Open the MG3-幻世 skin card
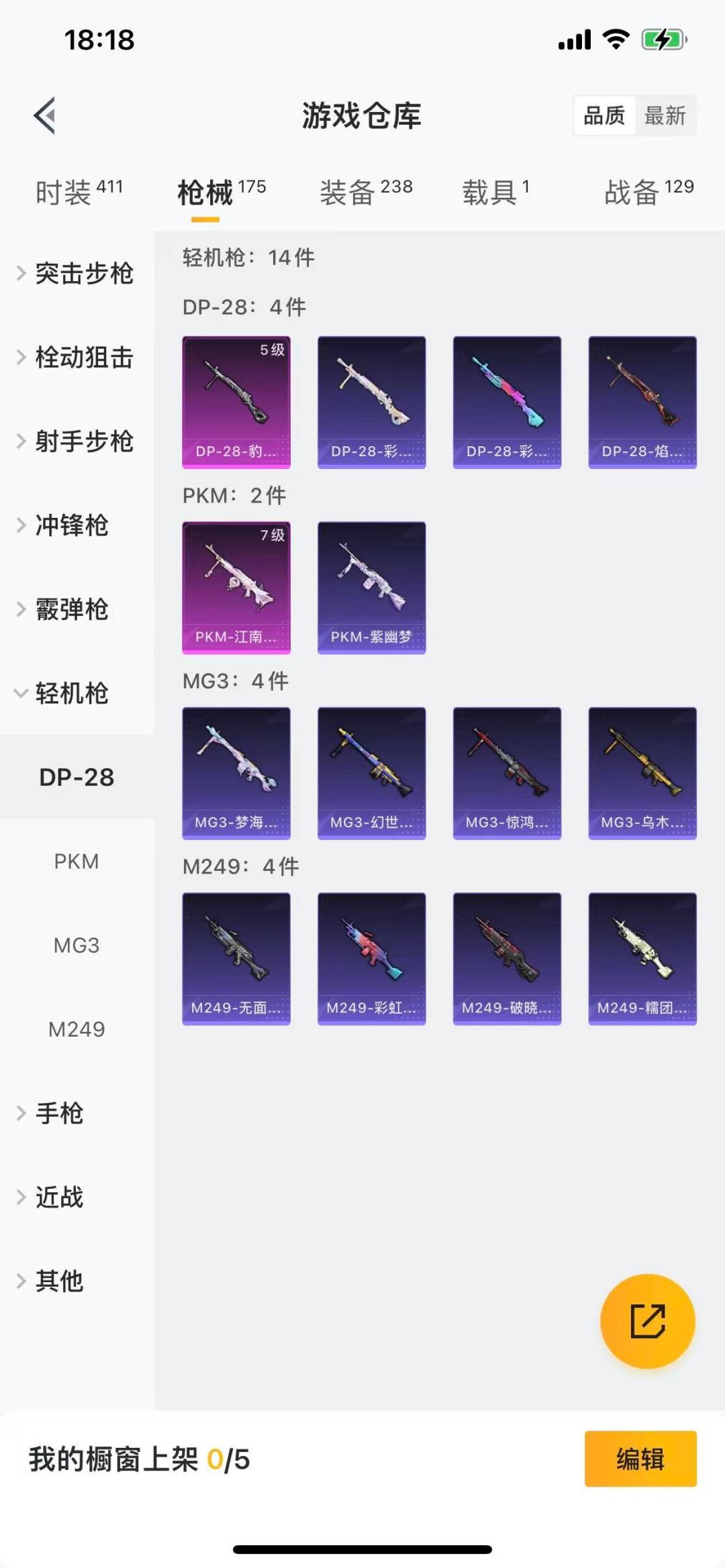Screen dimensions: 725x1568 [x=371, y=773]
